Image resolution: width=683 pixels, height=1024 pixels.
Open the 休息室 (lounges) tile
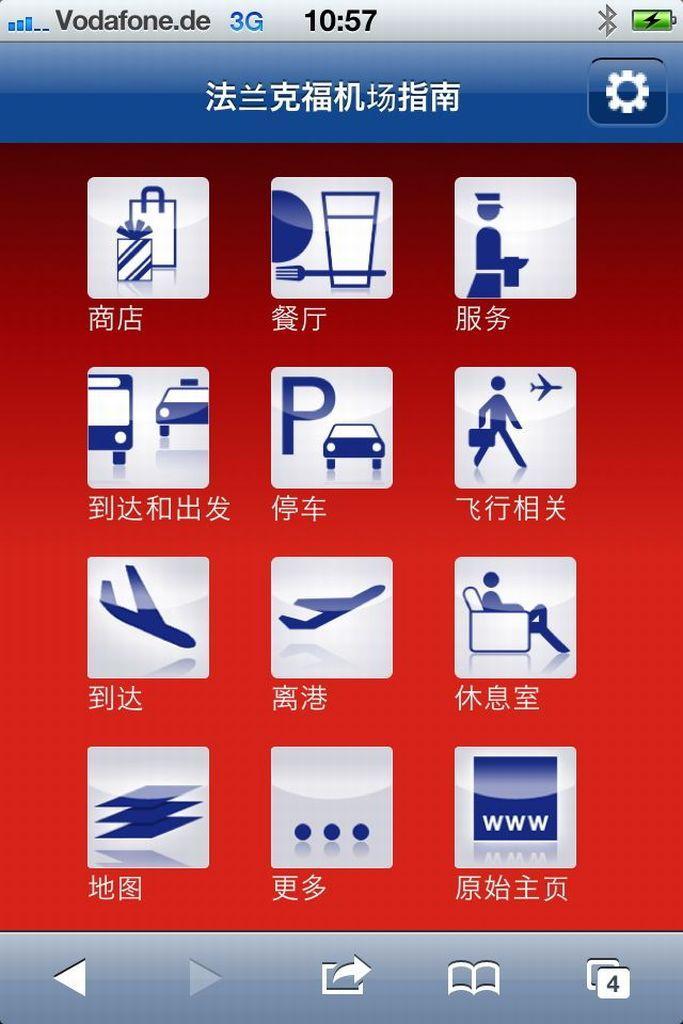click(515, 617)
